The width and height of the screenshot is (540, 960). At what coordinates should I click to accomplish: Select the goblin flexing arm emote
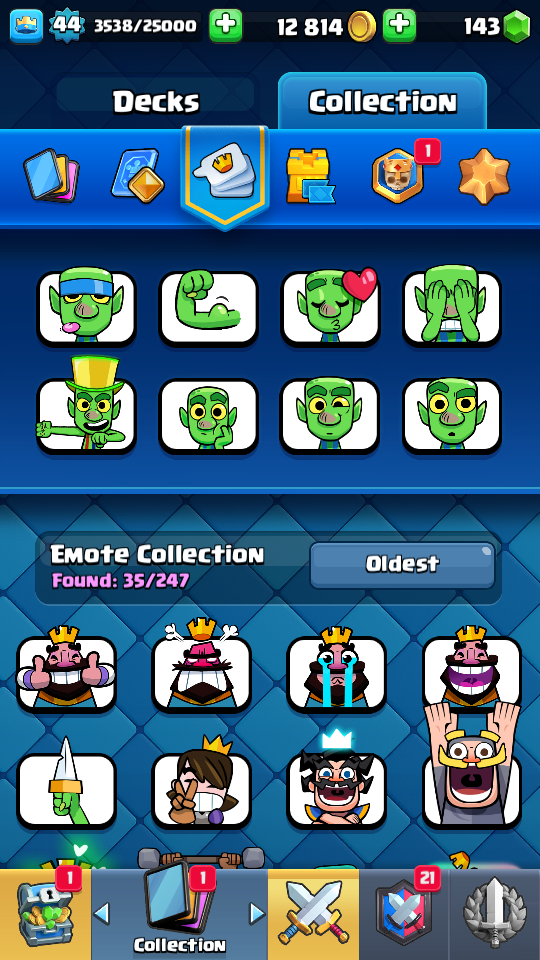coord(208,308)
